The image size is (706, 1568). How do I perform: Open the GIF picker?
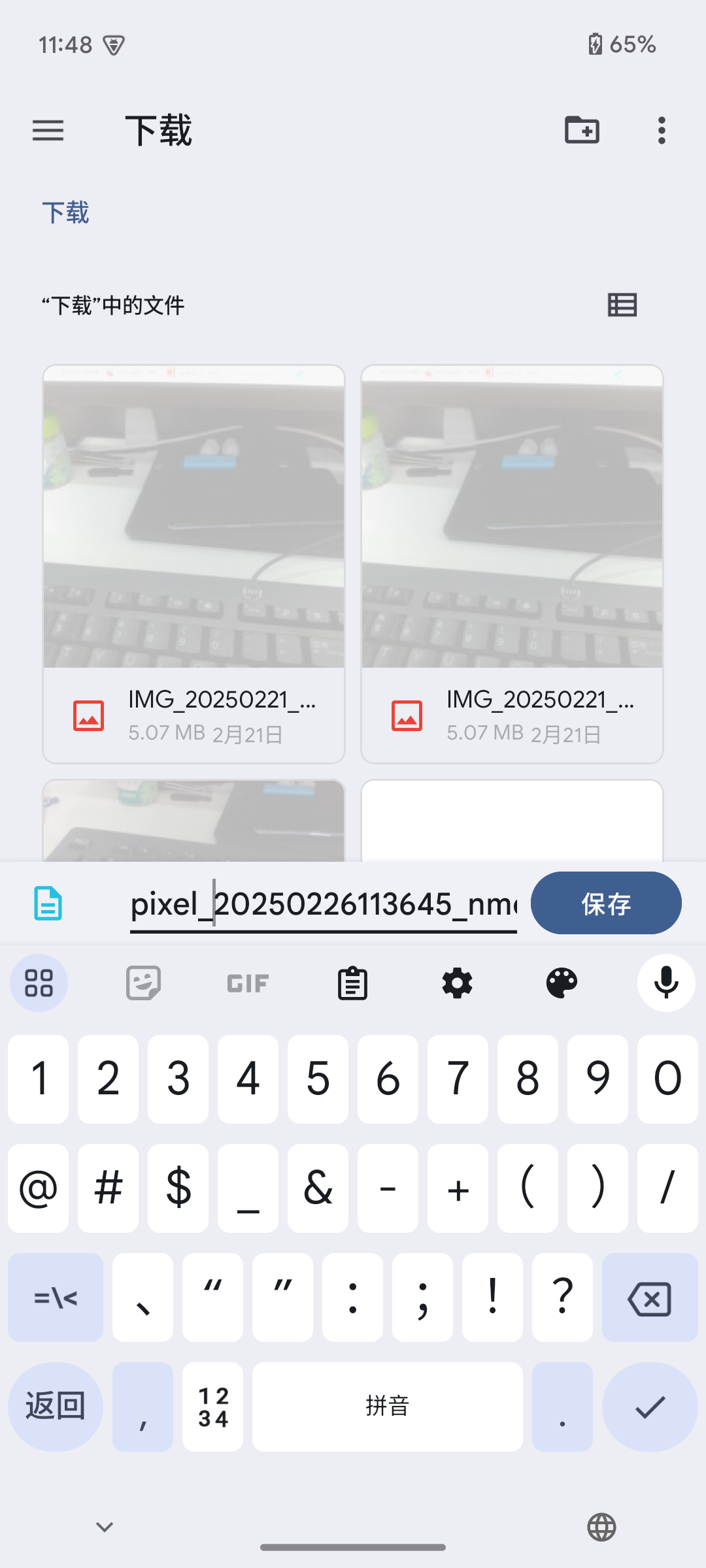click(x=248, y=983)
